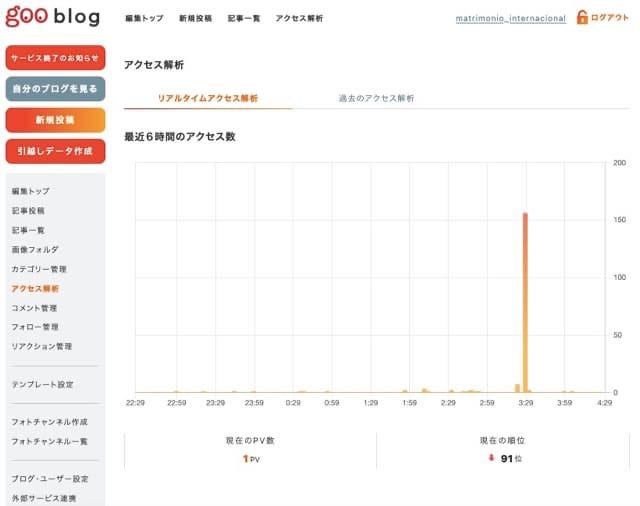Open the matrimonio_internacional account link
The height and width of the screenshot is (506, 640).
coord(510,18)
